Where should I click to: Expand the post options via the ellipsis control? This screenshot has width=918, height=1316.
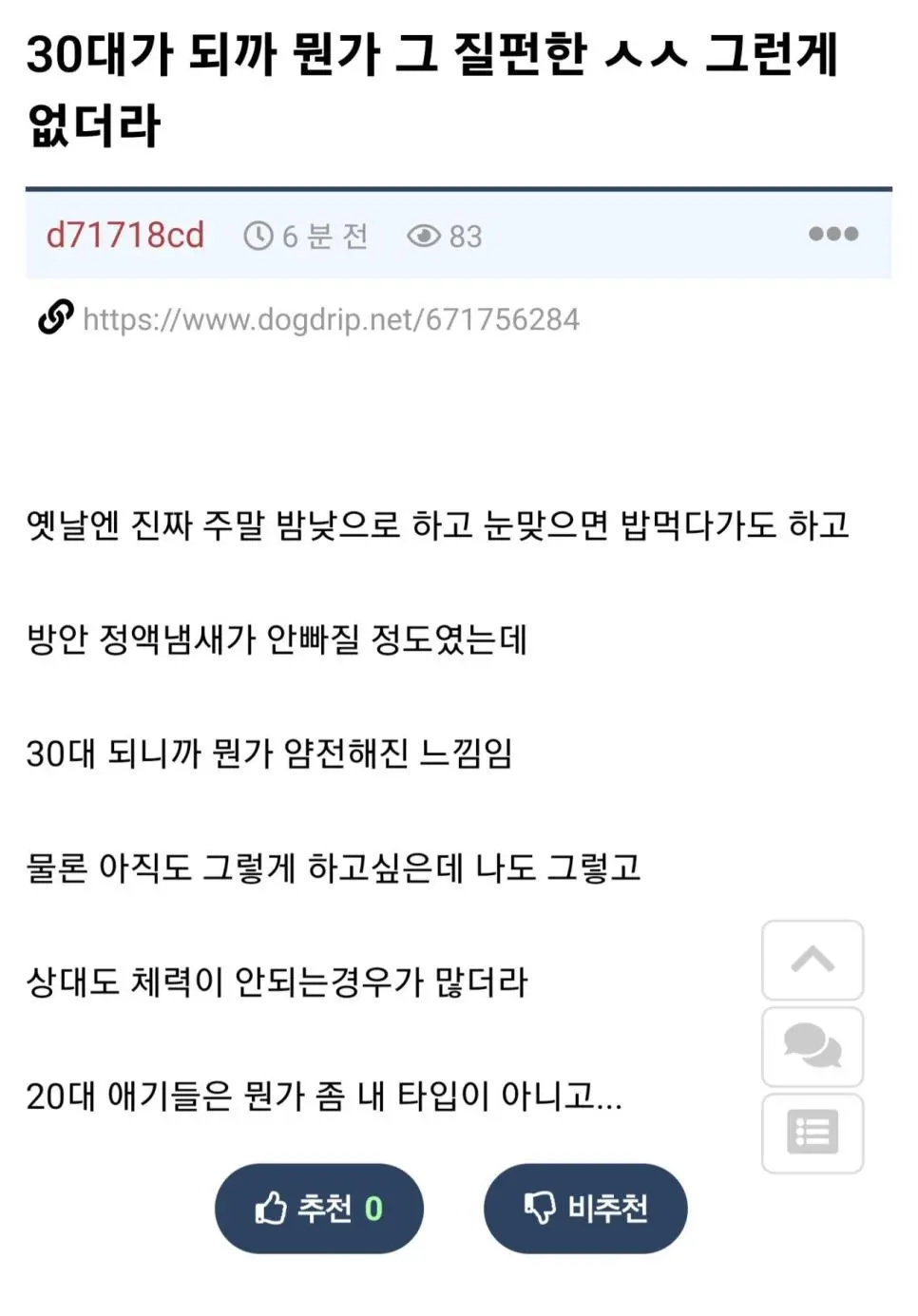tap(833, 235)
